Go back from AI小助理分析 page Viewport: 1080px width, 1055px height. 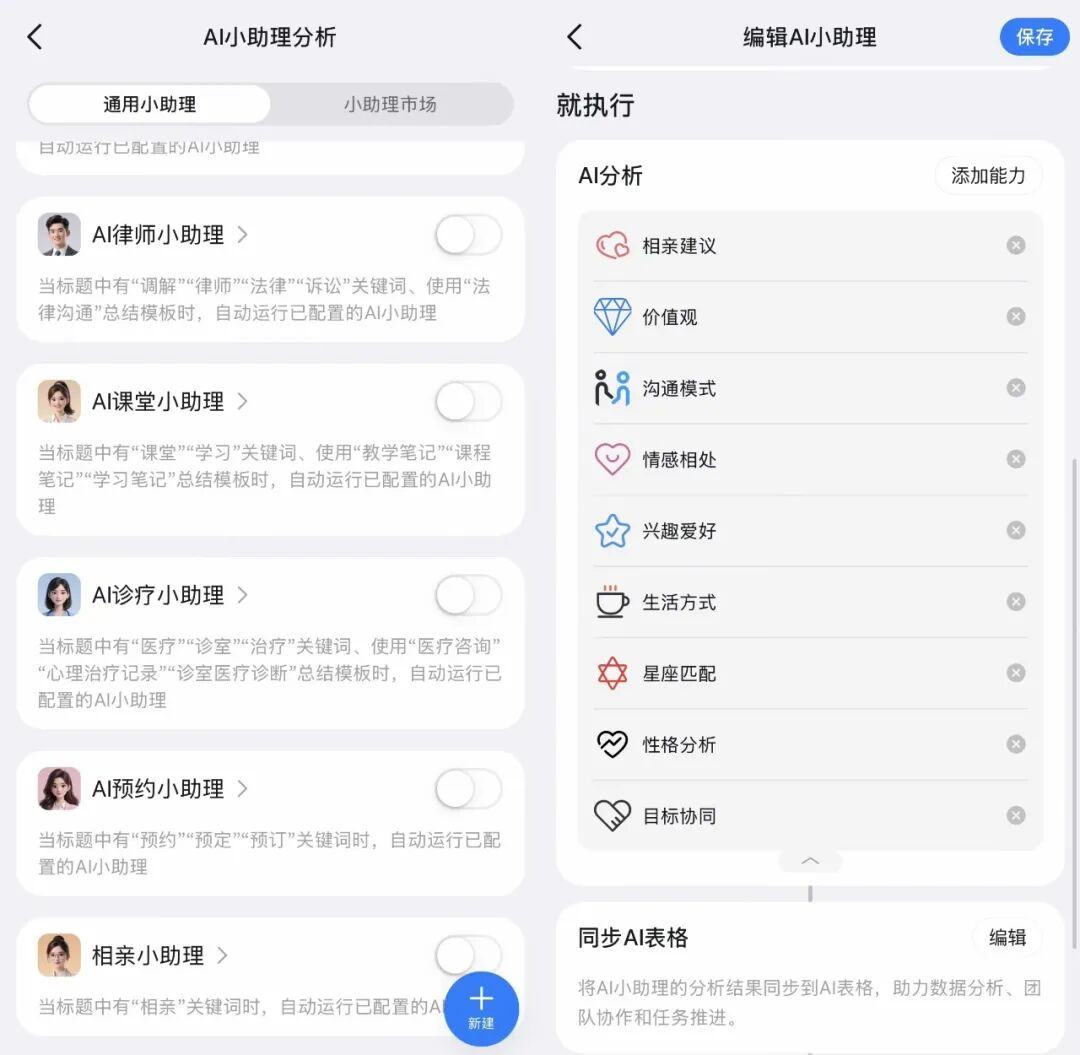[35, 38]
